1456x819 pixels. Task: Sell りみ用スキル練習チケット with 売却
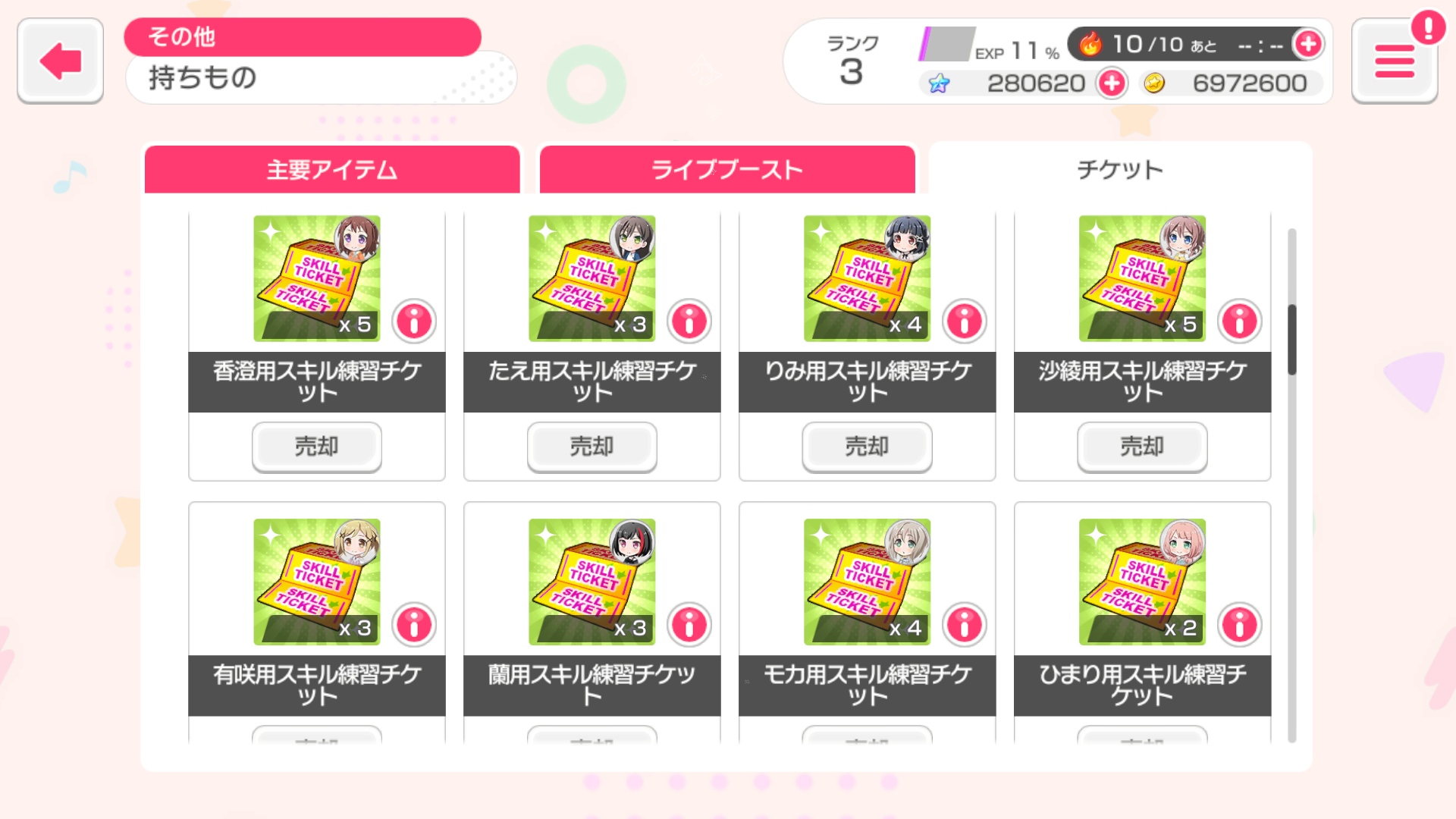(x=868, y=447)
